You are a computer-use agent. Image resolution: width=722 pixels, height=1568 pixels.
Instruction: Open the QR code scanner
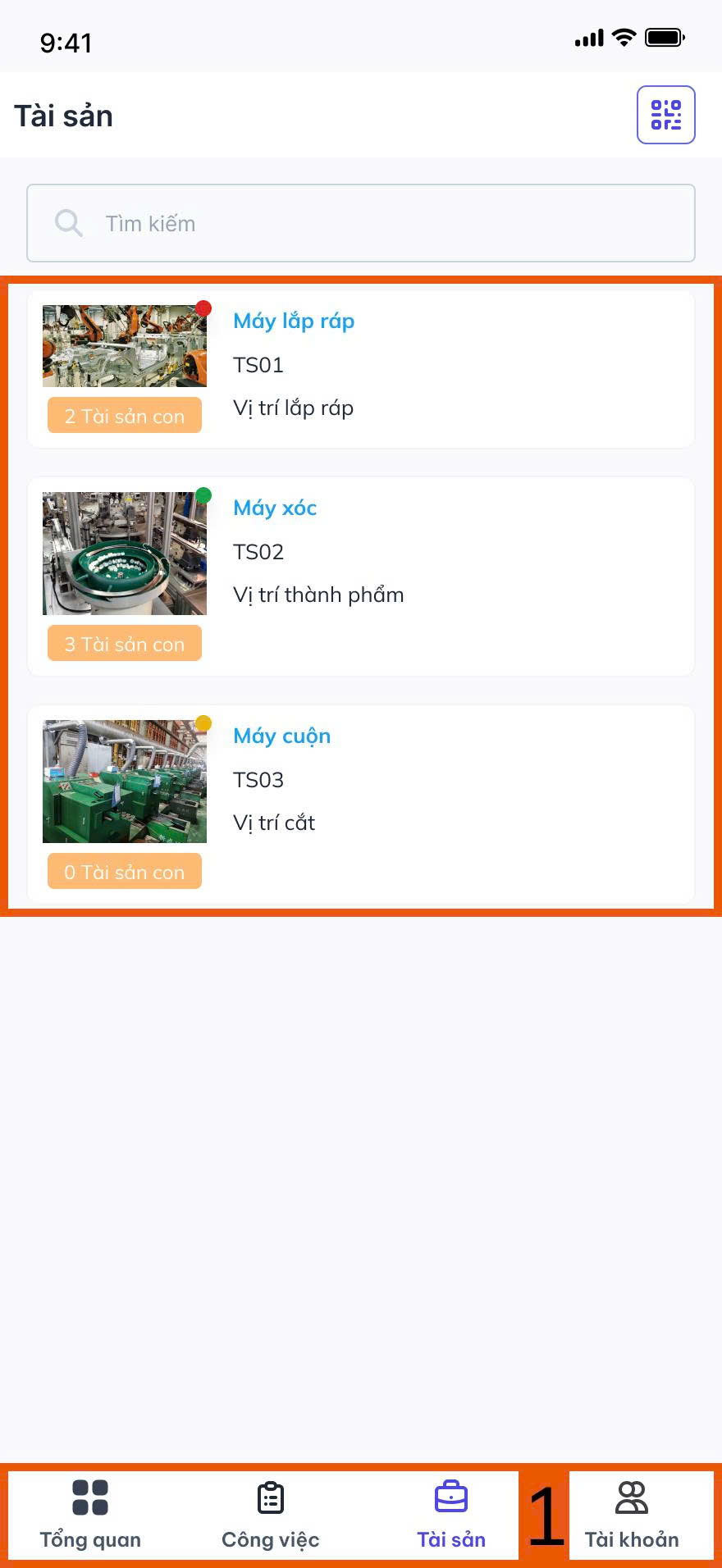point(665,115)
